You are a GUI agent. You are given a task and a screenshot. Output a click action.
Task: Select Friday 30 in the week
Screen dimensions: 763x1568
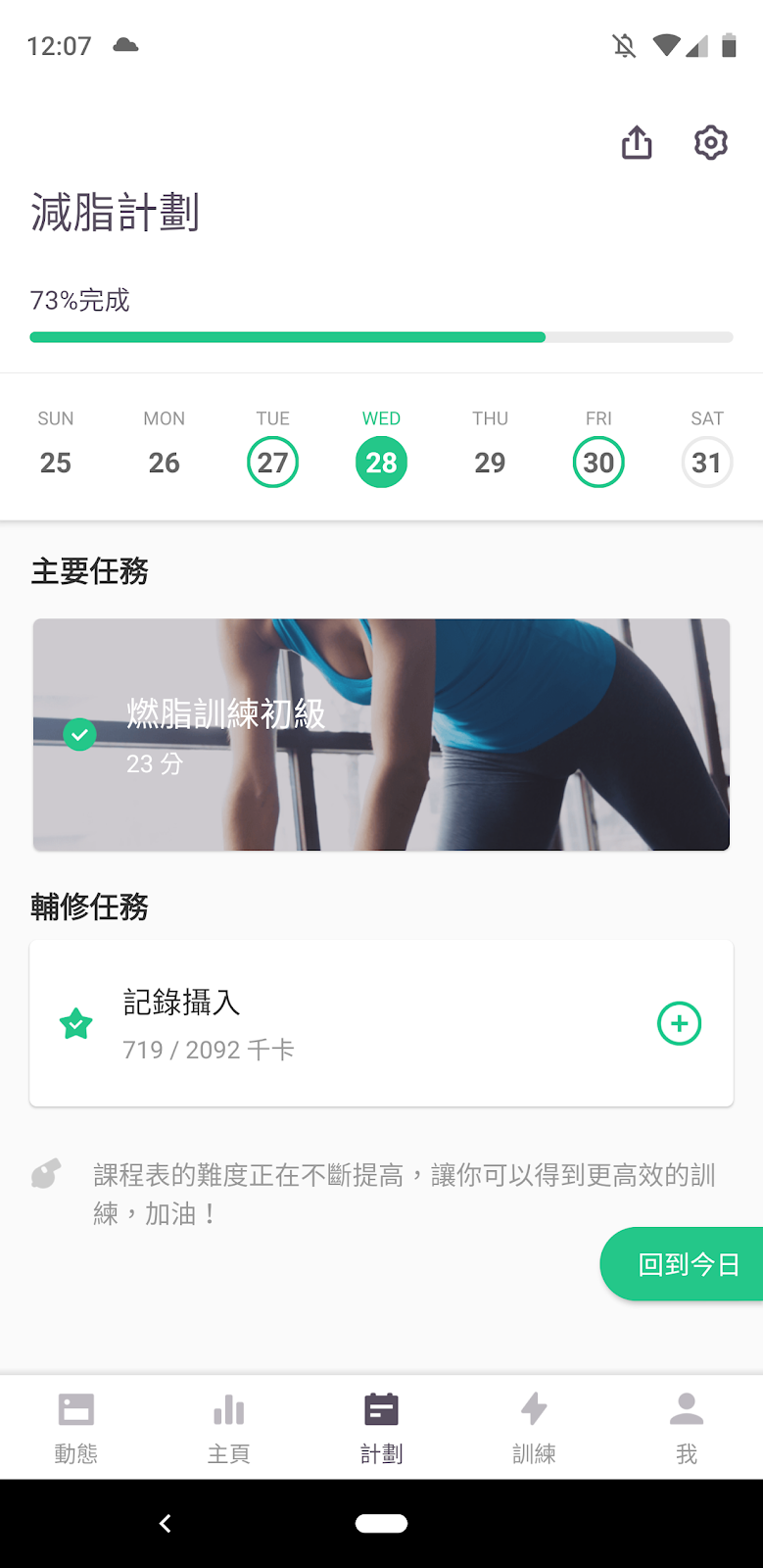[598, 462]
